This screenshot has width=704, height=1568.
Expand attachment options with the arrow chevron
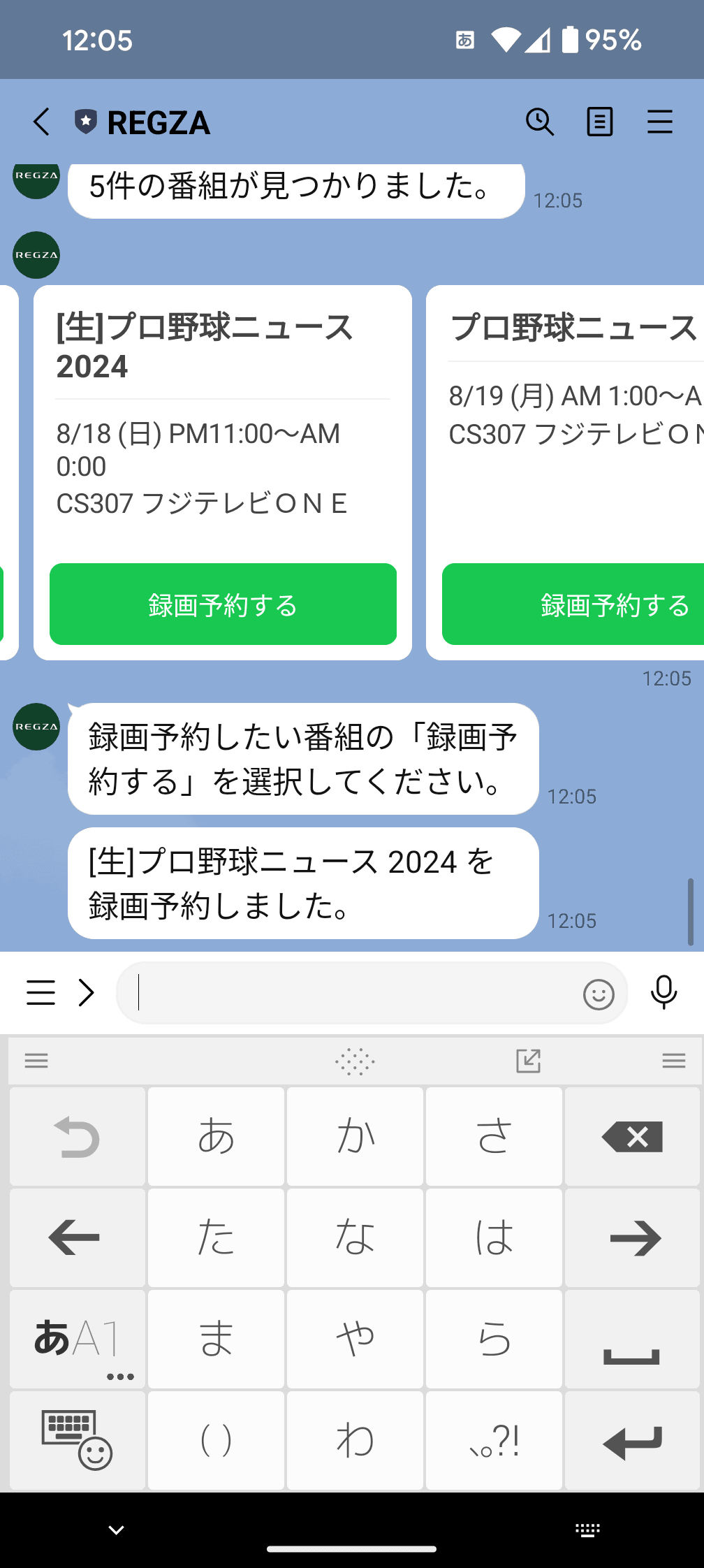pos(86,992)
